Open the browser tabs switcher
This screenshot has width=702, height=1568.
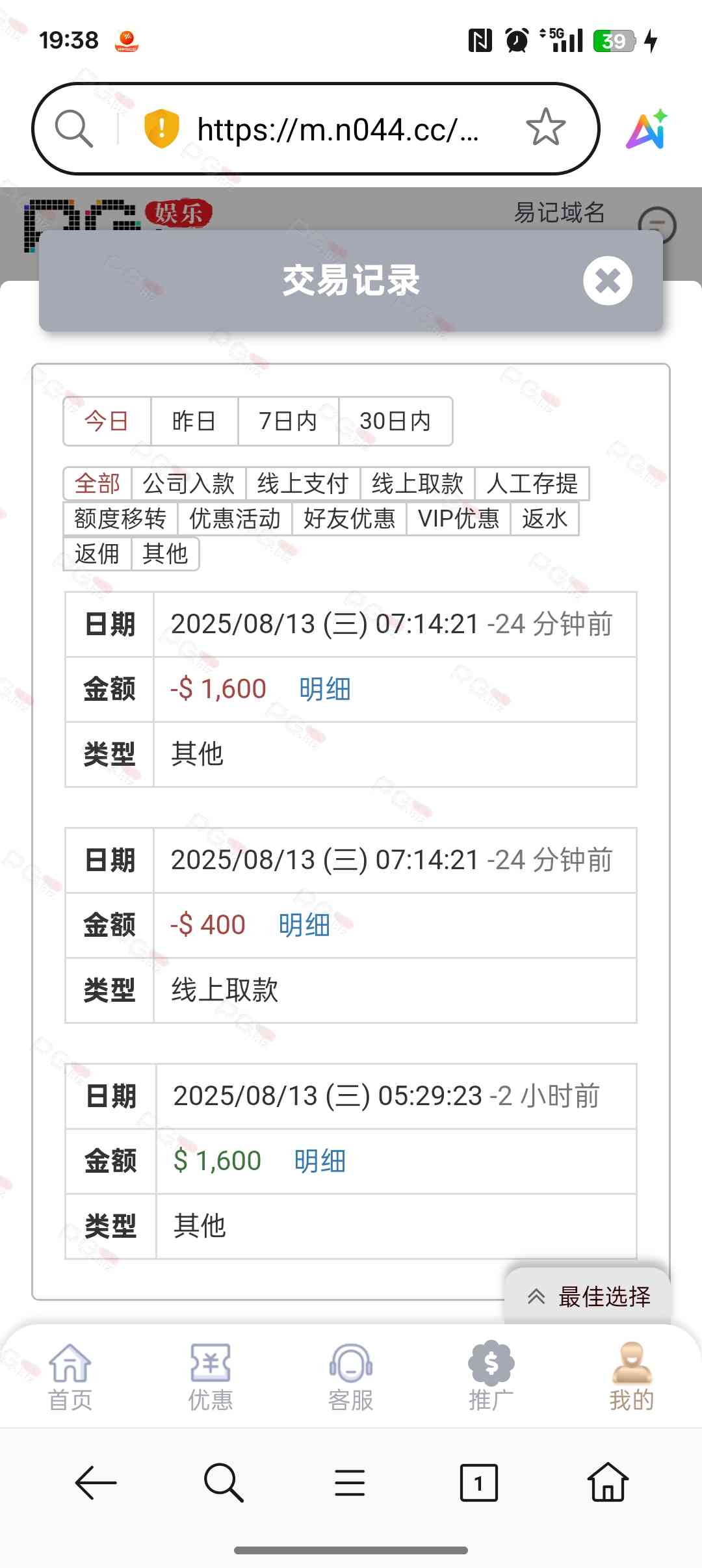tap(478, 1483)
